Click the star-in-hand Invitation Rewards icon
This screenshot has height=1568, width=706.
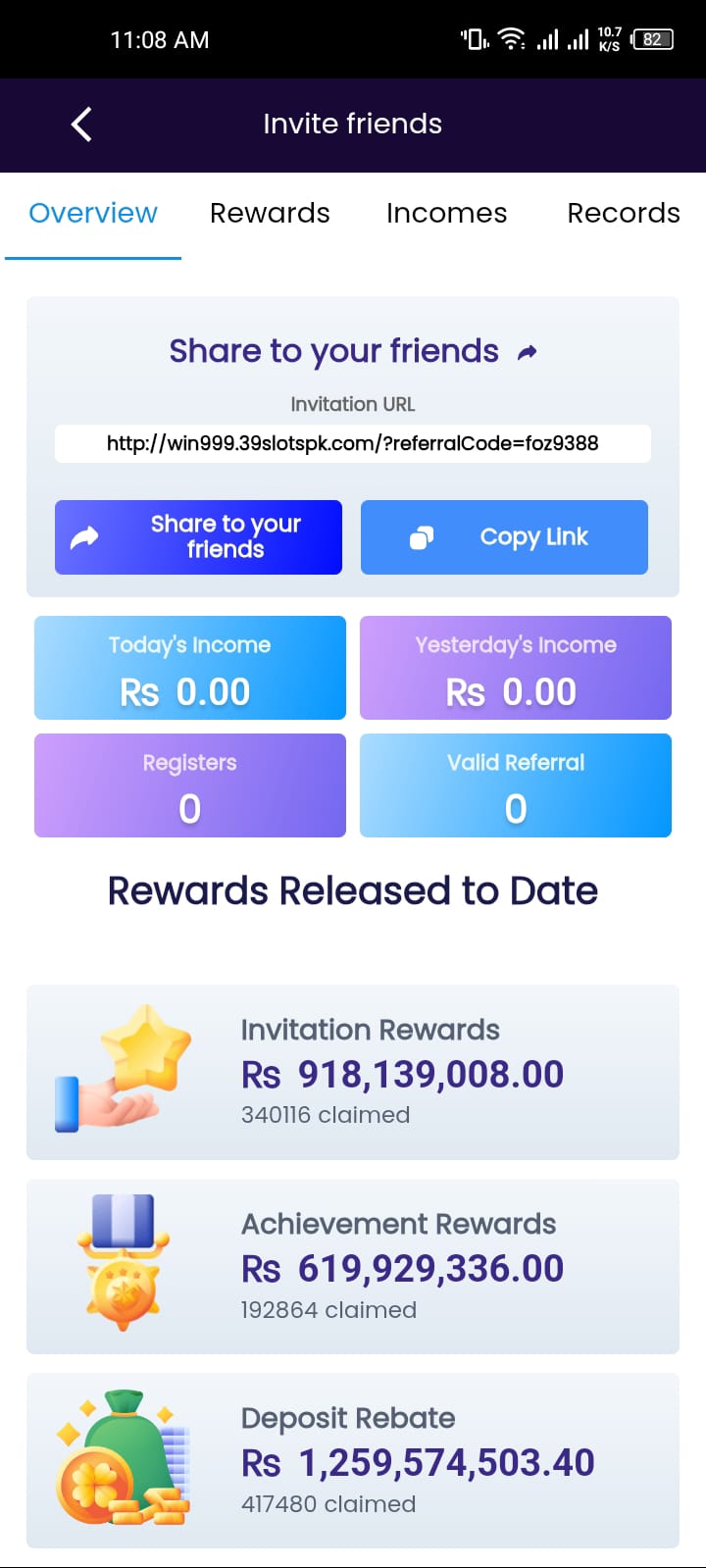(x=120, y=1069)
